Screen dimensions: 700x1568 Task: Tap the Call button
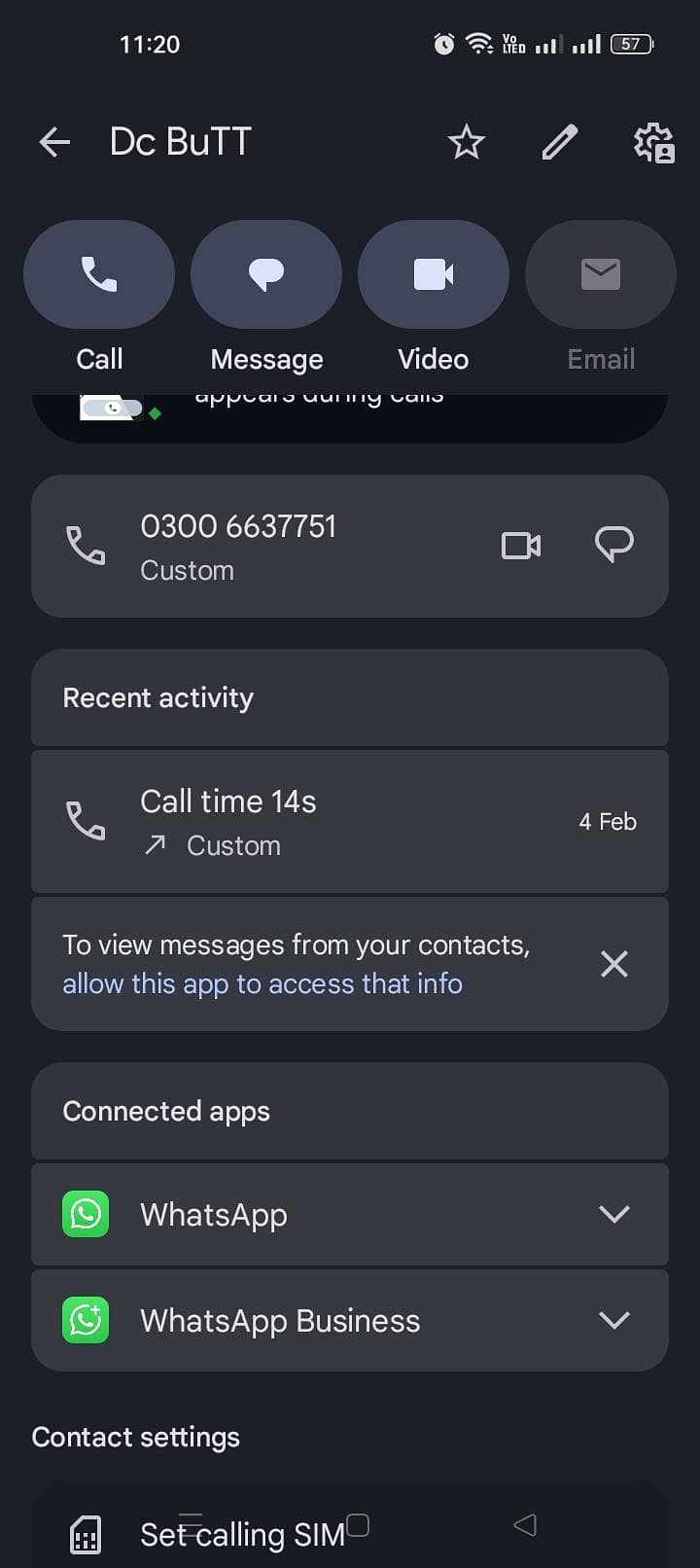[x=99, y=274]
